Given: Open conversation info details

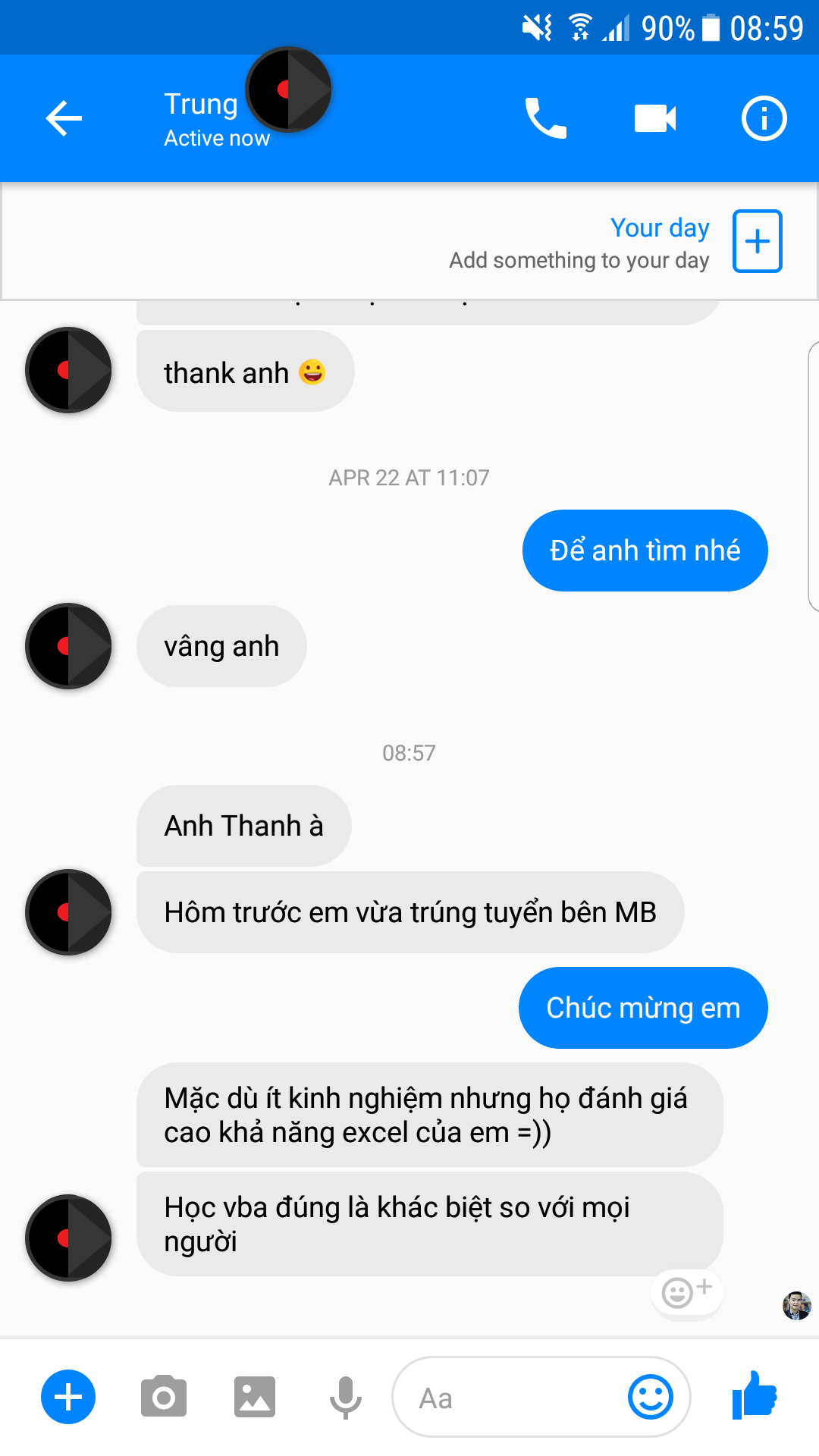Looking at the screenshot, I should 764,118.
